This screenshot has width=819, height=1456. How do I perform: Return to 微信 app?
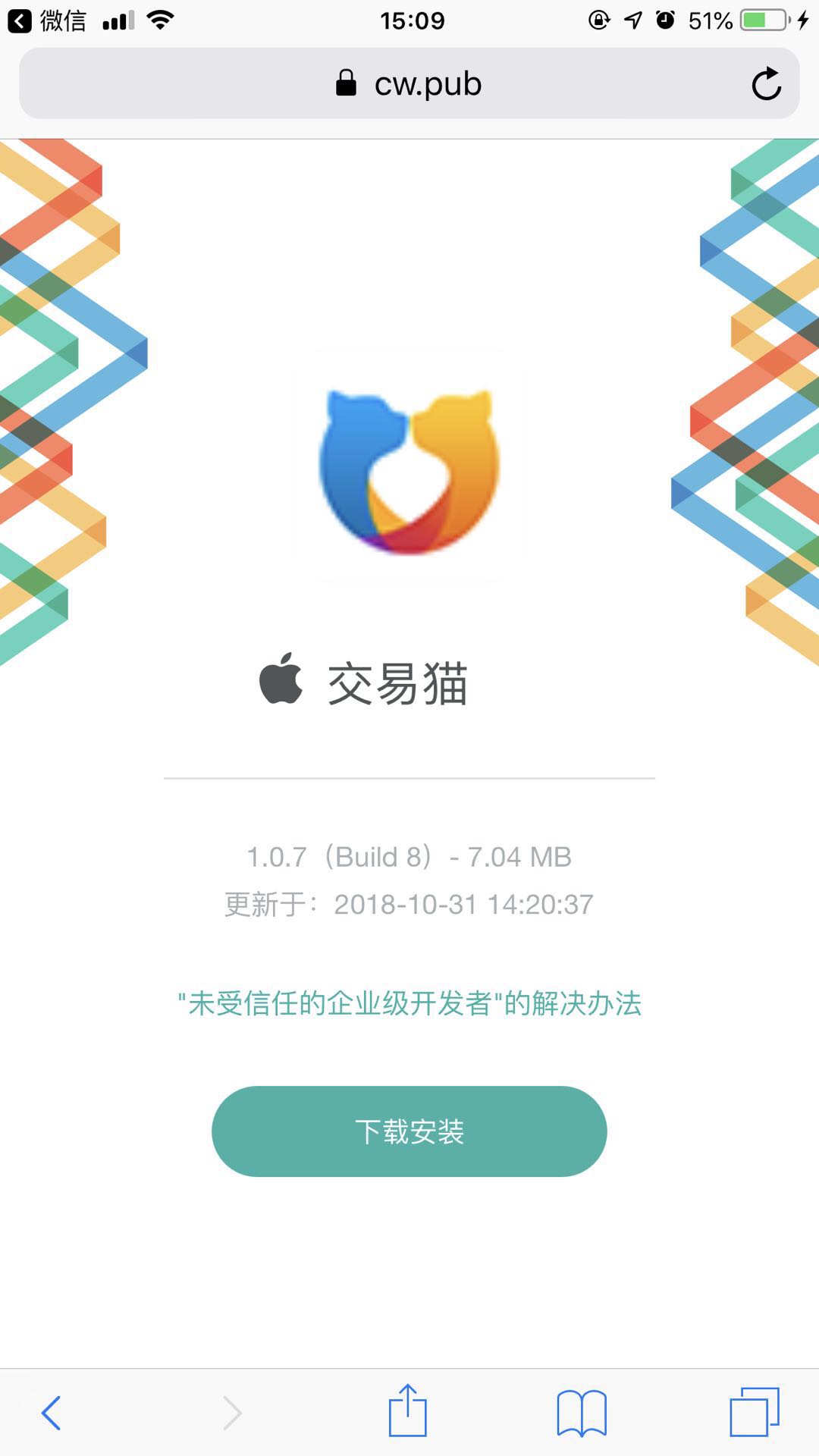47,20
